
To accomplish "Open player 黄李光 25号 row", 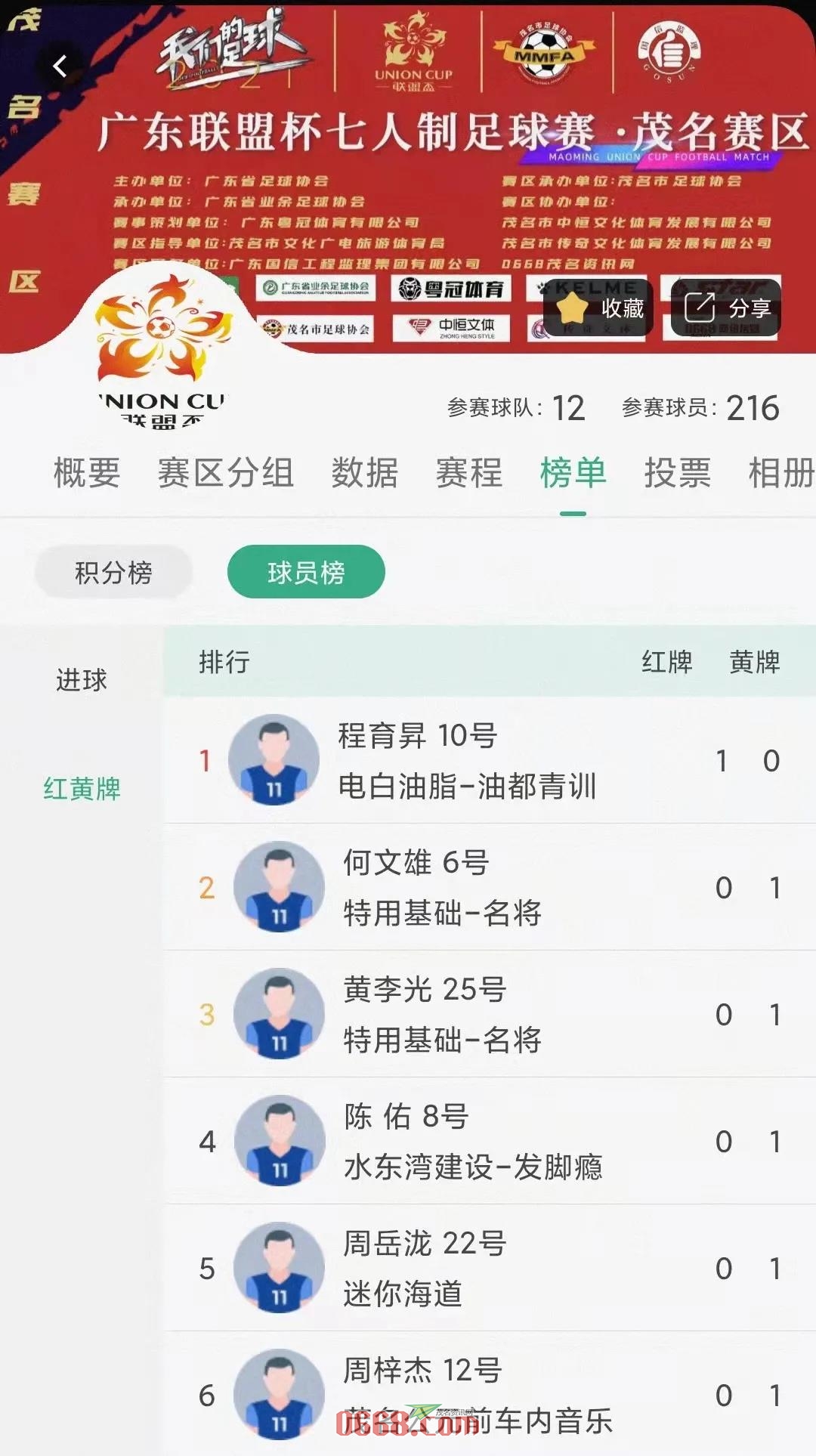I will click(489, 1014).
